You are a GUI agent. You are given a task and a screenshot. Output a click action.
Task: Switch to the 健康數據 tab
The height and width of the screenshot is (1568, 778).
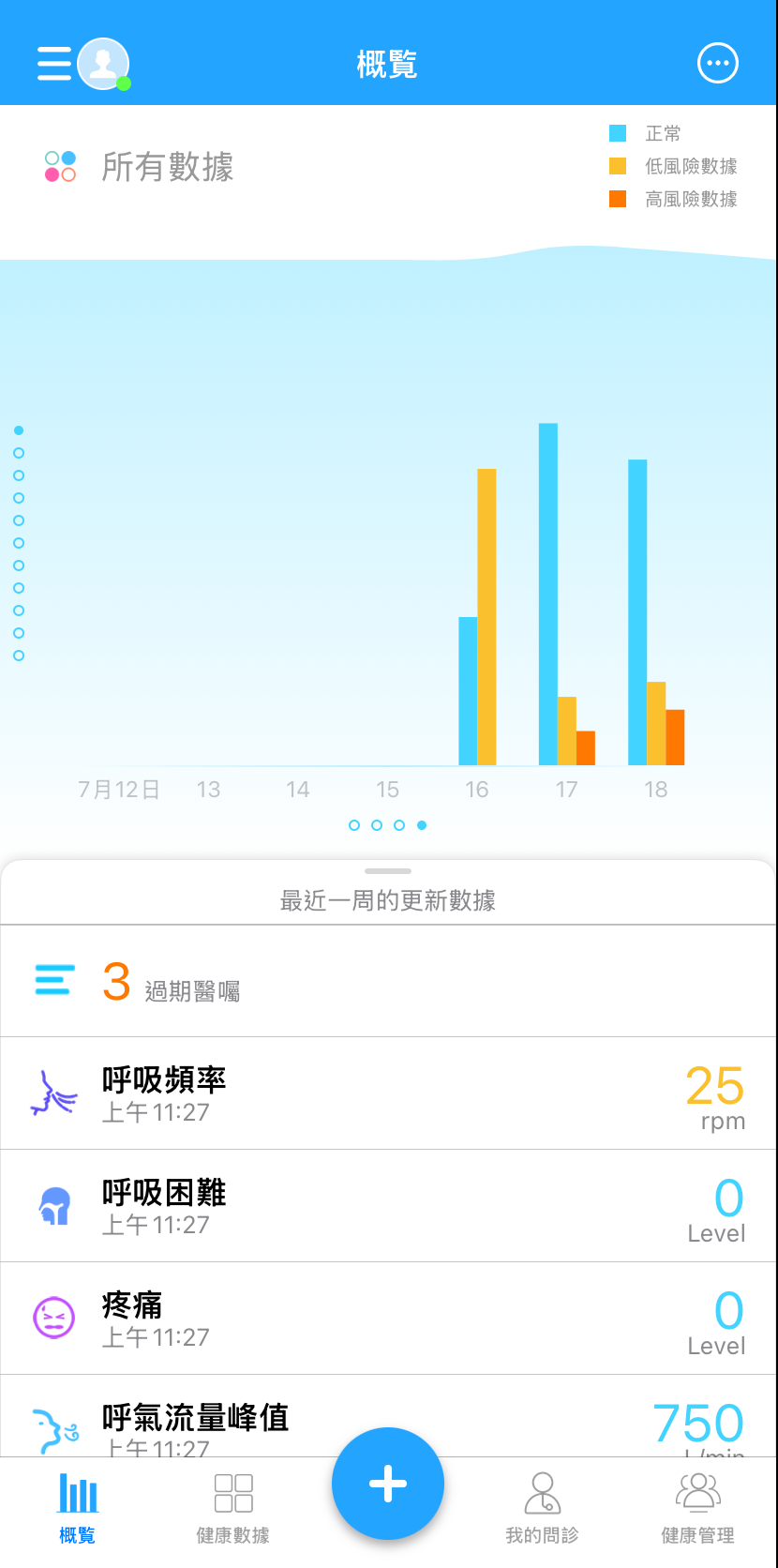pyautogui.click(x=232, y=1506)
